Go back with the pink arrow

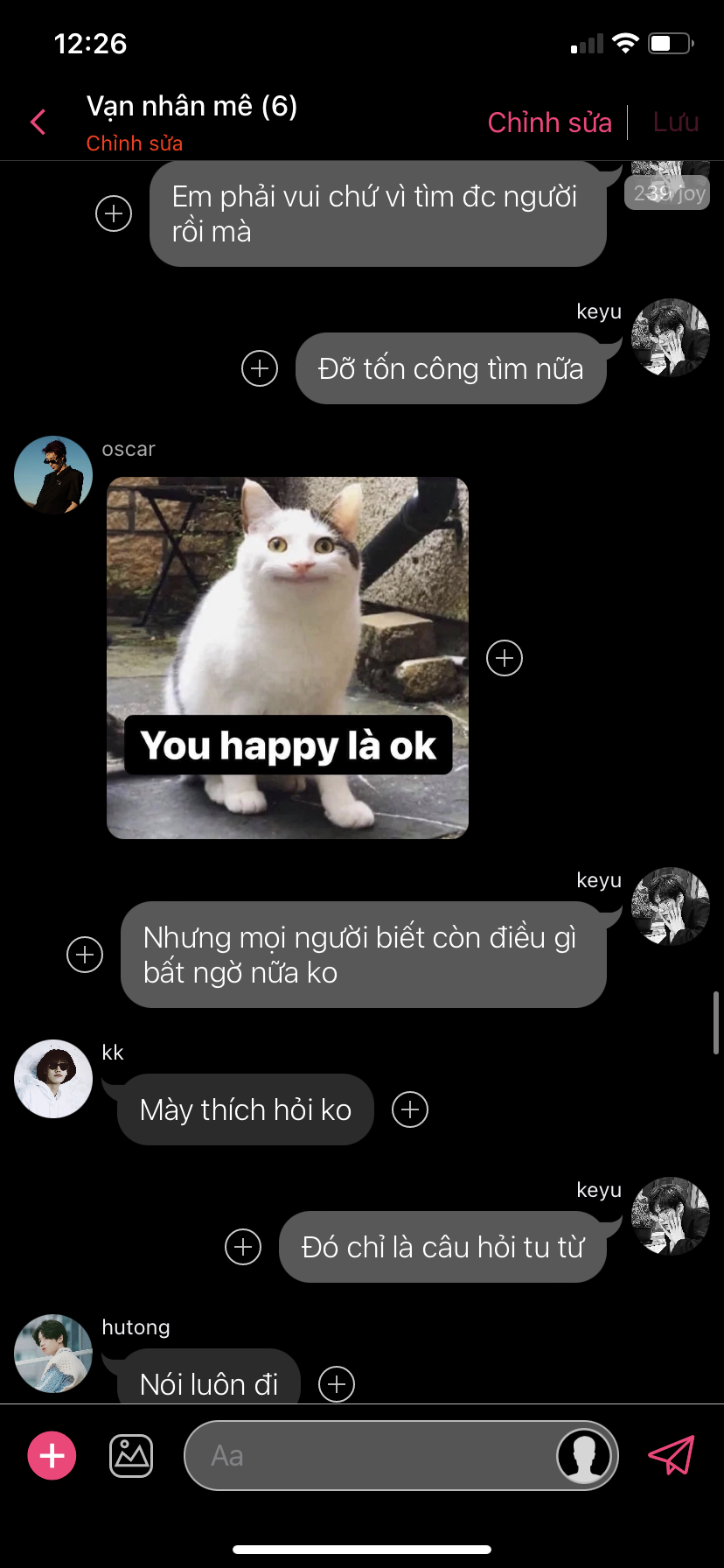(x=38, y=122)
